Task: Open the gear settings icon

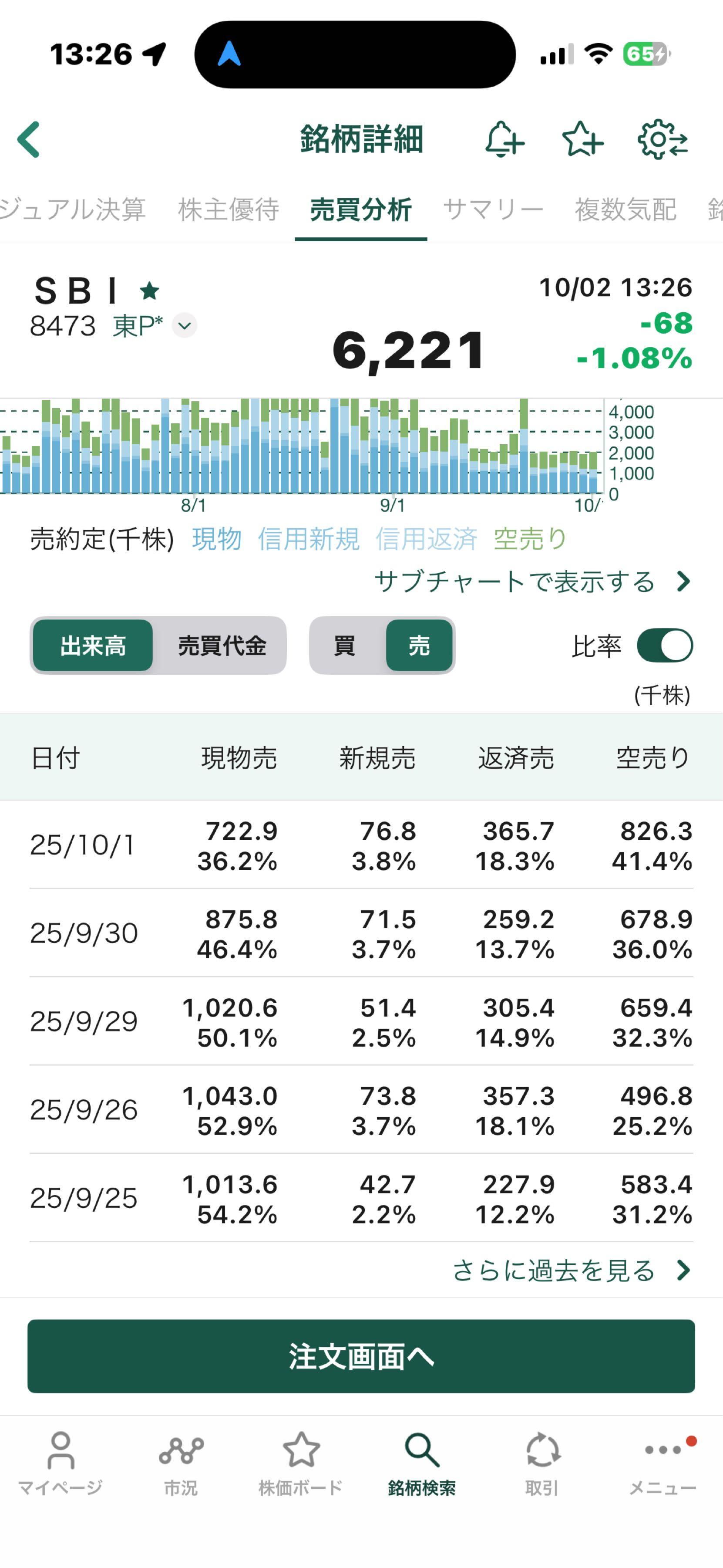Action: point(662,140)
